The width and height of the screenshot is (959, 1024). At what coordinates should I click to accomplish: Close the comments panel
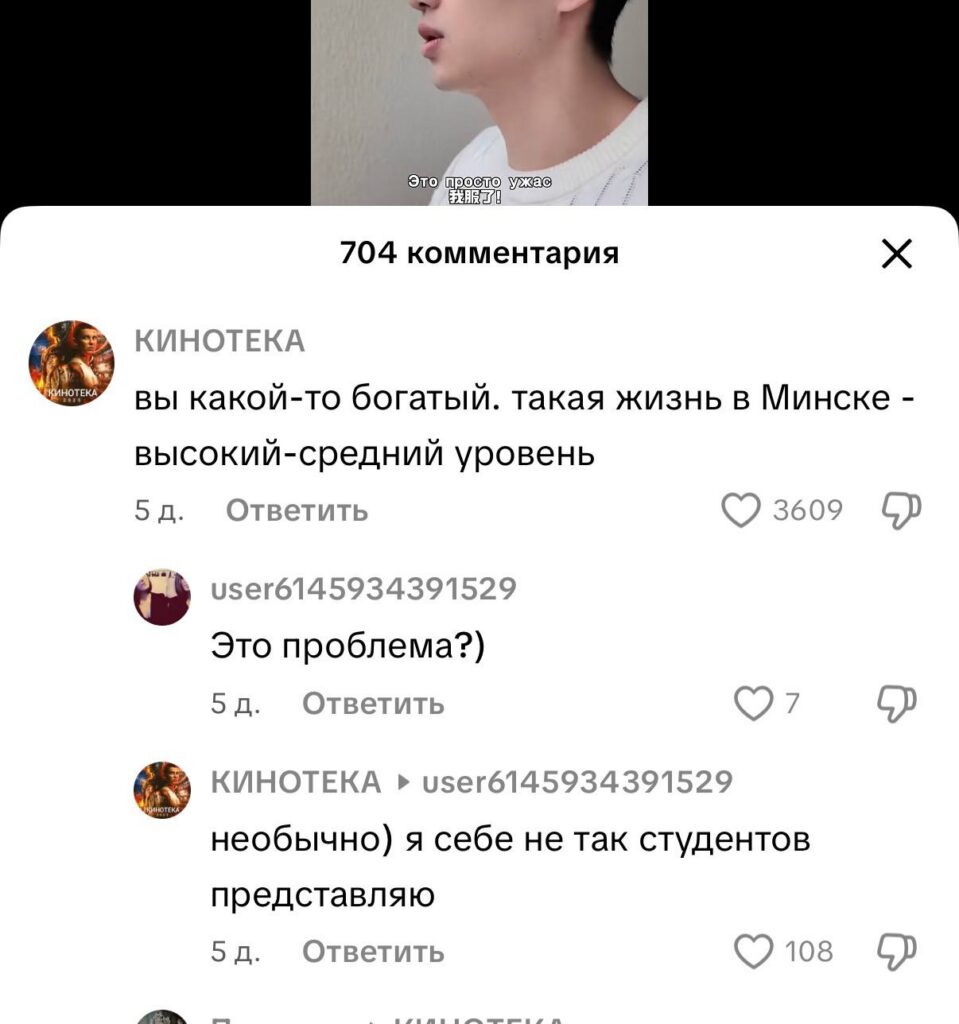point(897,255)
